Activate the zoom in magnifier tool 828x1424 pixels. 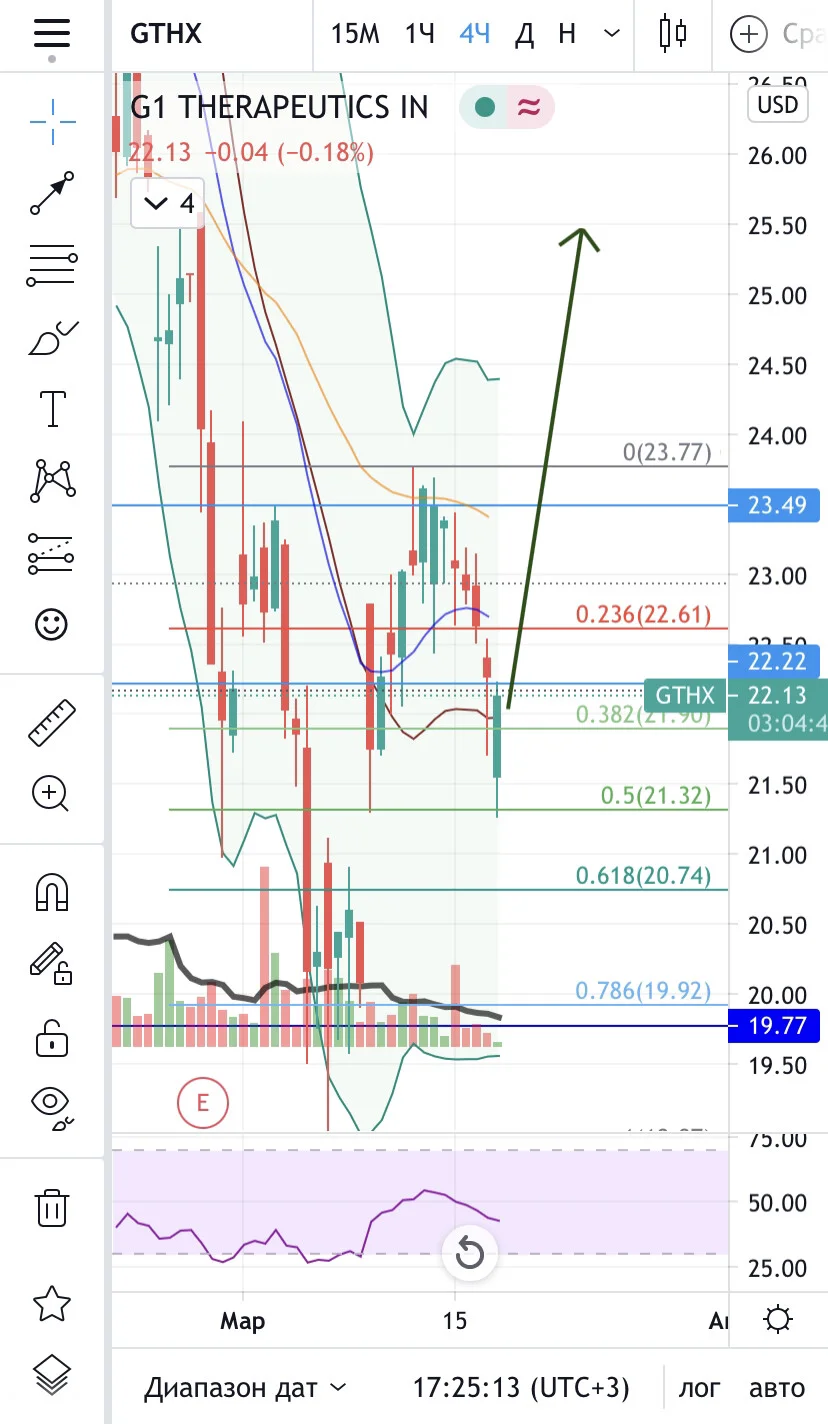(51, 794)
